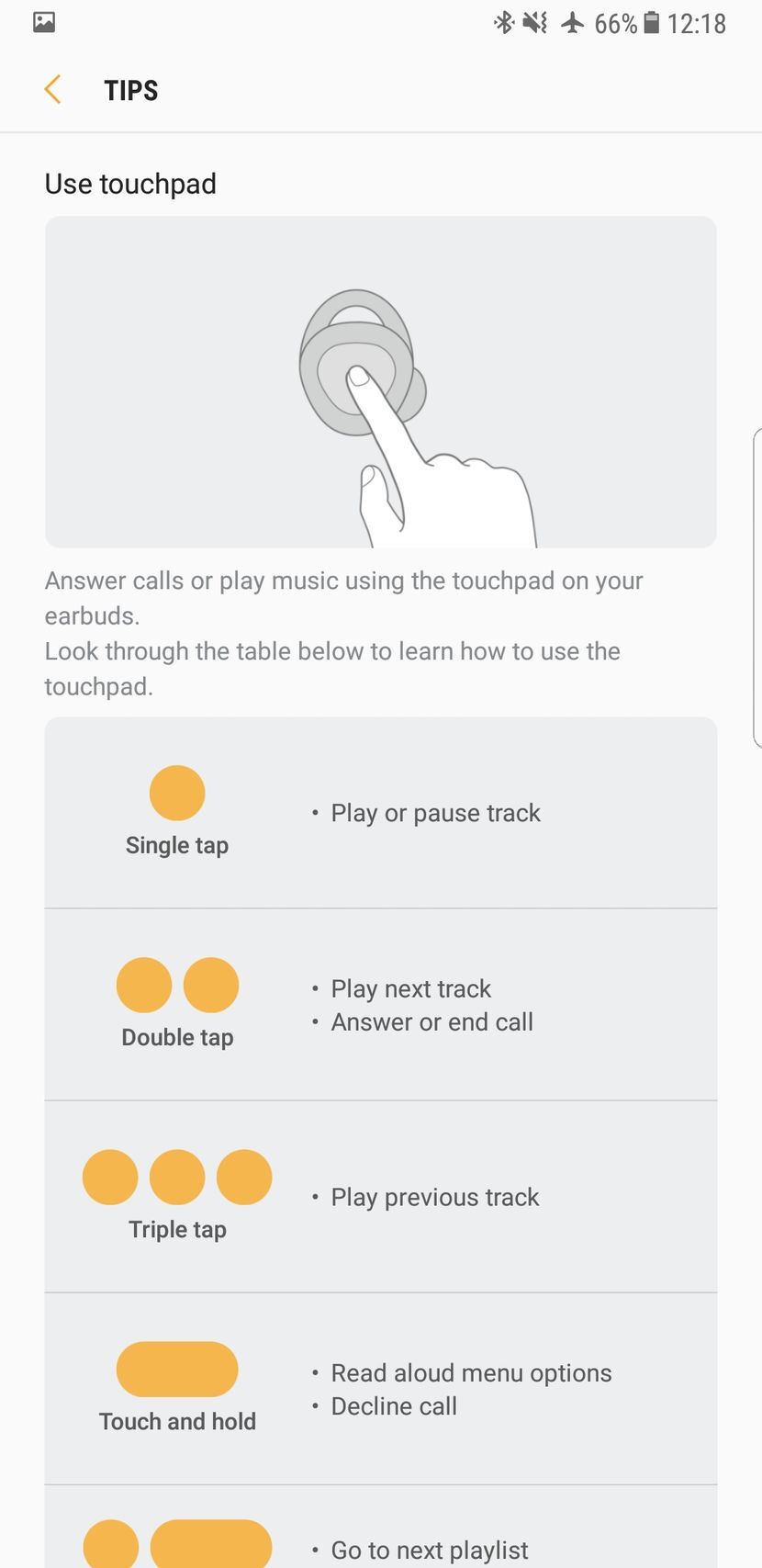Click the Answer or end call entry
762x1568 pixels.
pyautogui.click(x=431, y=1021)
